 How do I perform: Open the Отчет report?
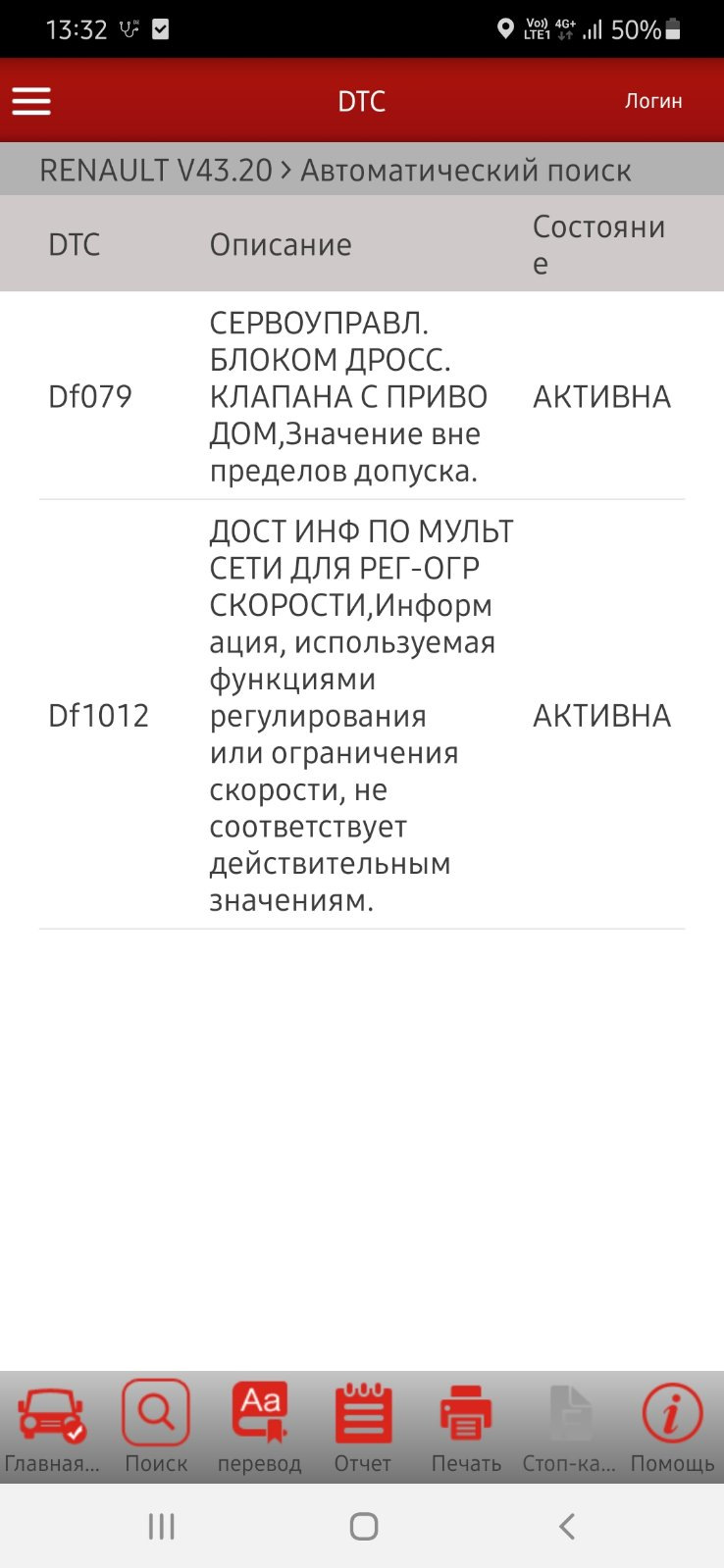(363, 1427)
